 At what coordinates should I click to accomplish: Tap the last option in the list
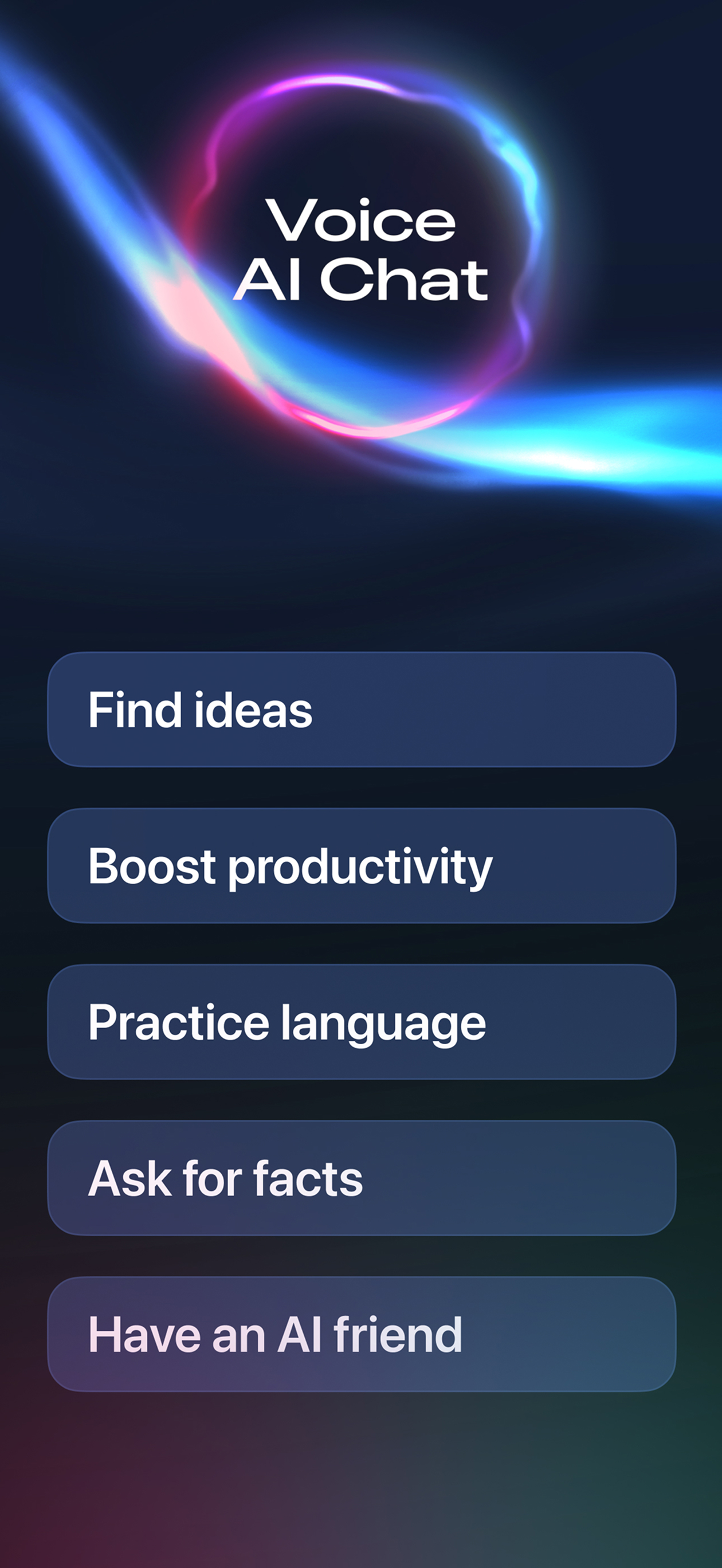coord(361,1336)
